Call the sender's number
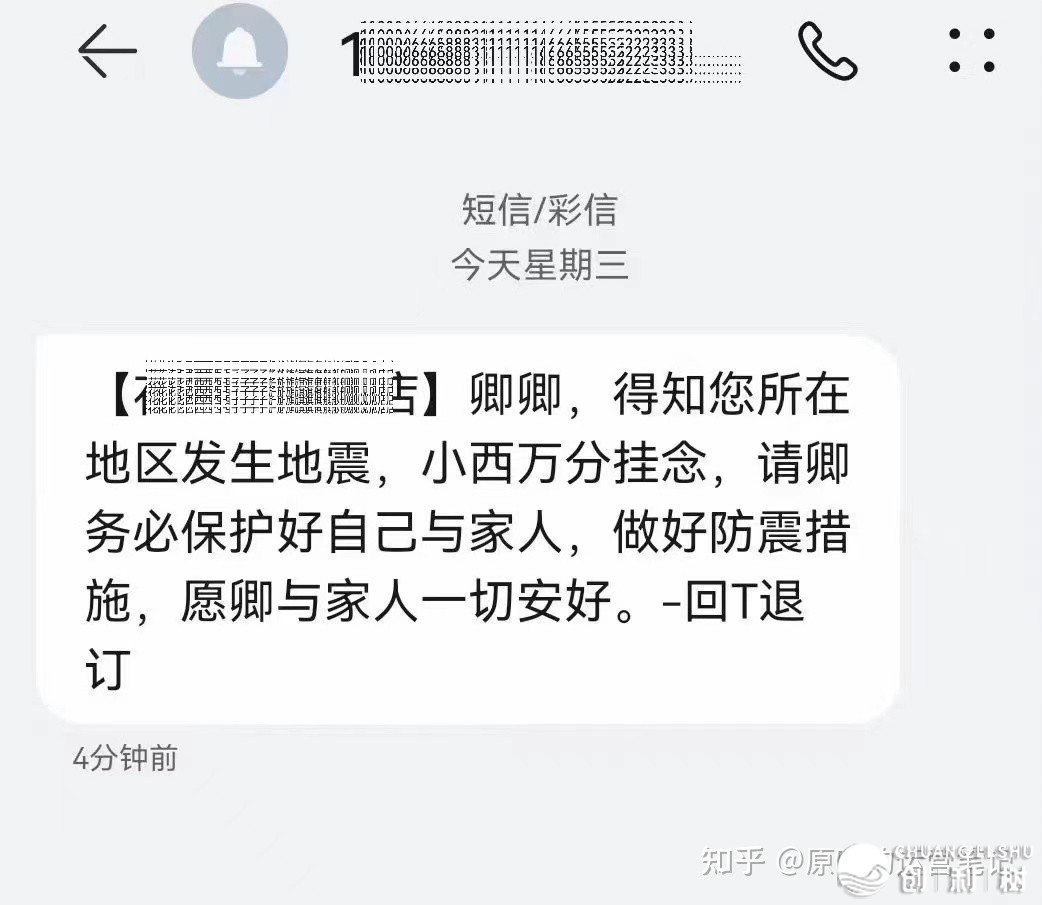Screen dimensions: 1042x905 point(827,51)
